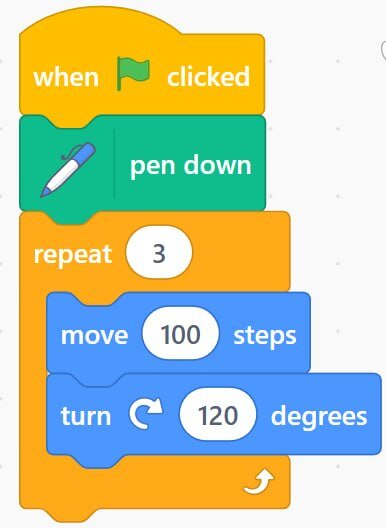Edit the repeat count value 3
The width and height of the screenshot is (386, 528).
[159, 253]
